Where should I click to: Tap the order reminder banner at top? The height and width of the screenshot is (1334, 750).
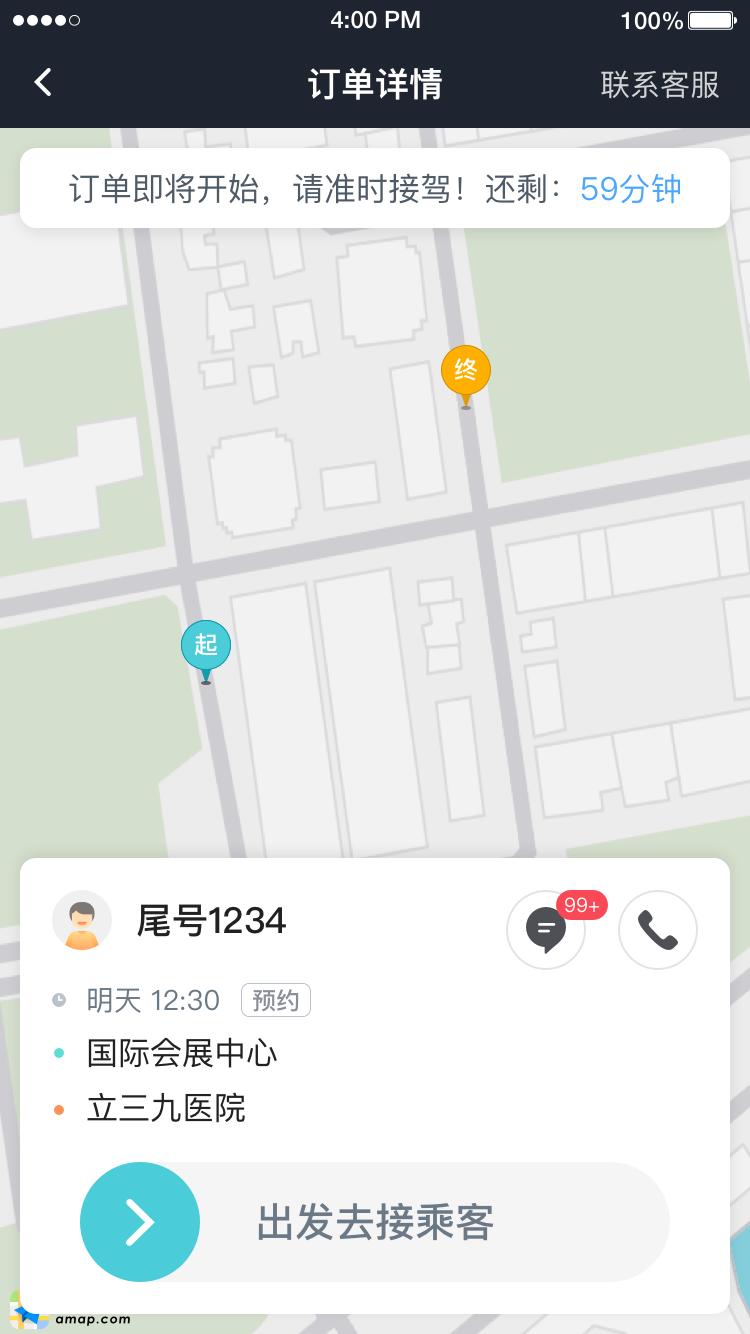click(374, 188)
